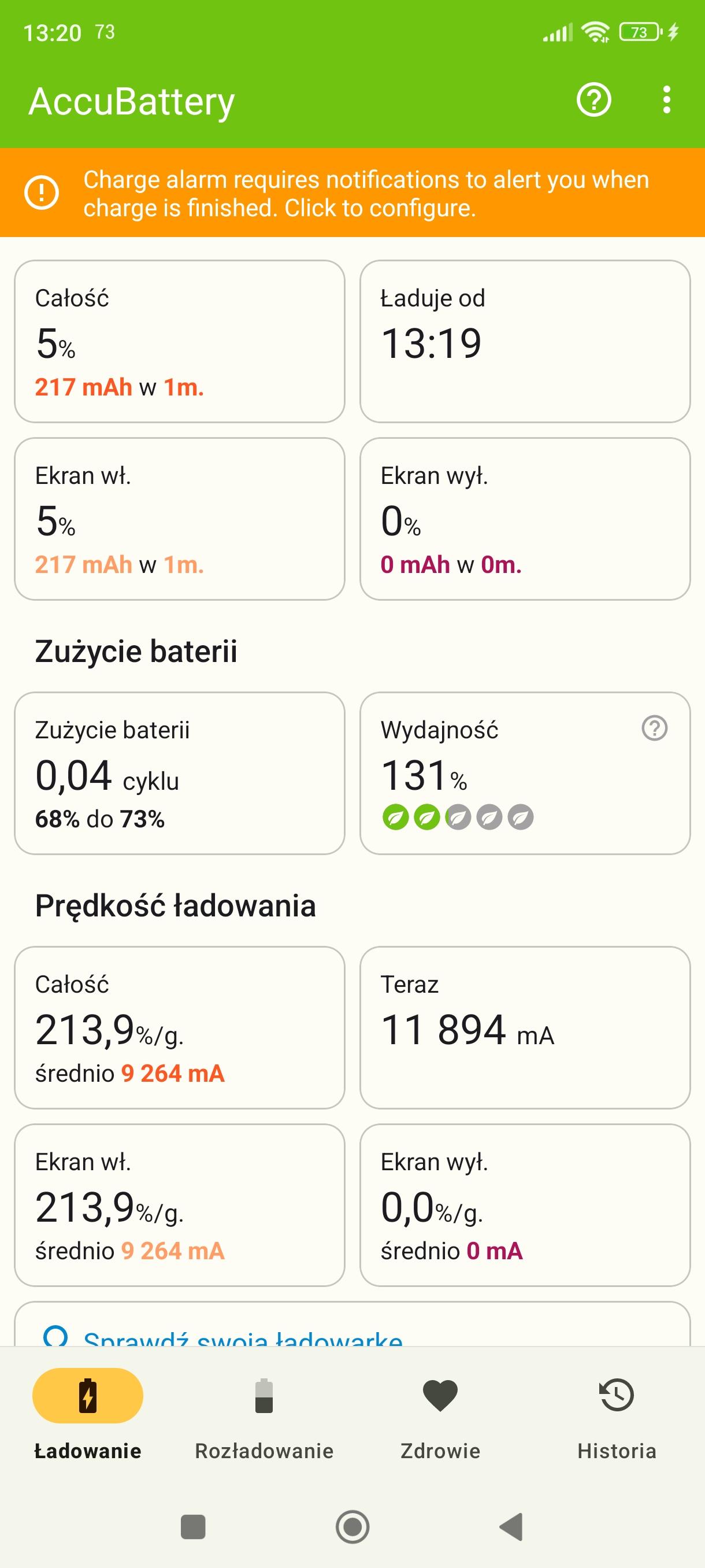The width and height of the screenshot is (705, 1568).
Task: Open the help question mark icon
Action: (x=593, y=100)
